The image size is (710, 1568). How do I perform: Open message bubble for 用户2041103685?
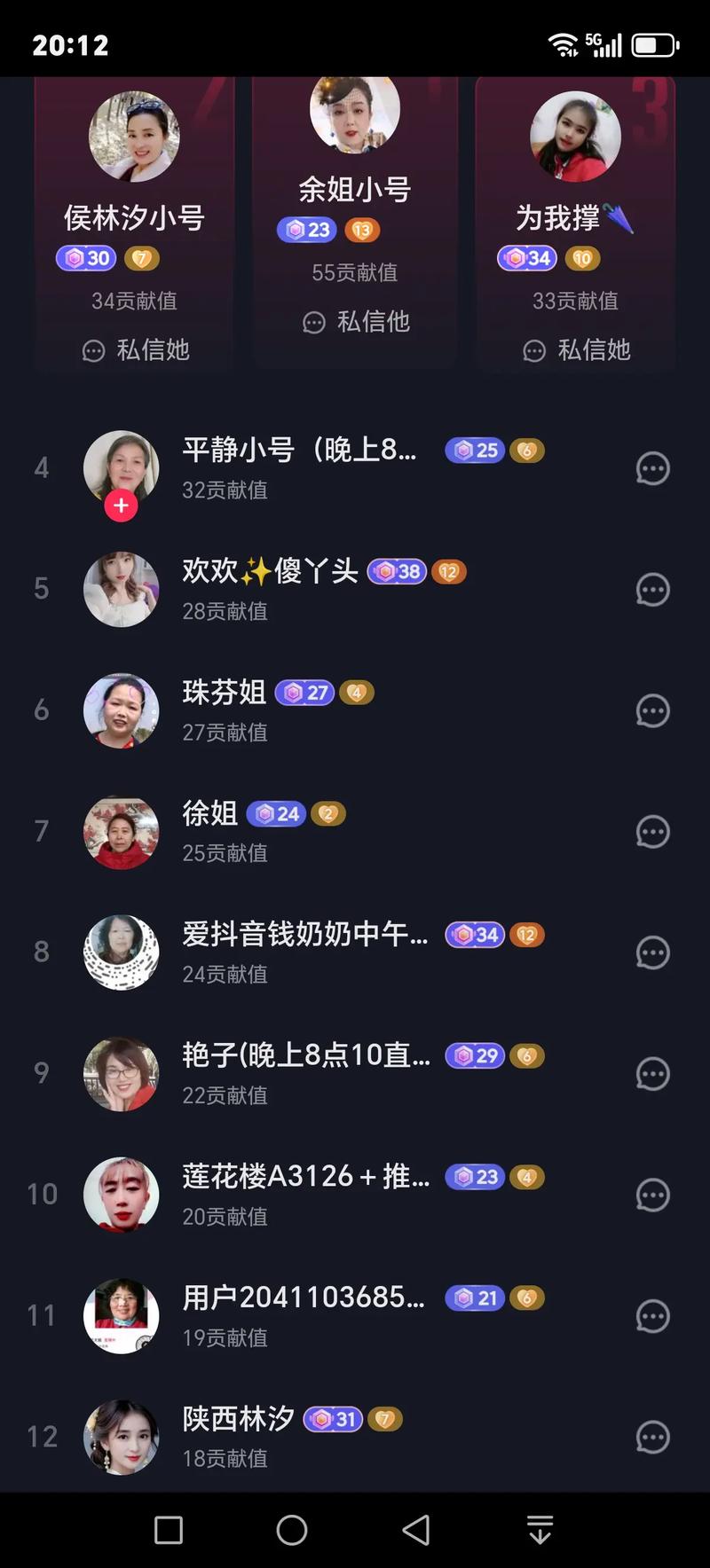[x=652, y=1316]
